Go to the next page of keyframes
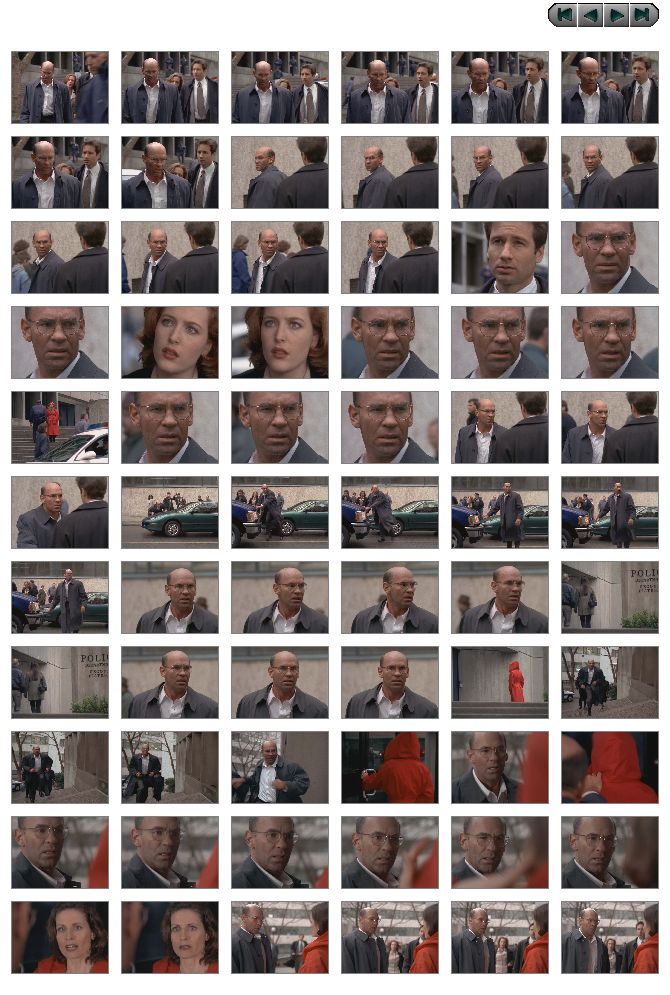This screenshot has width=670, height=995. pos(617,15)
